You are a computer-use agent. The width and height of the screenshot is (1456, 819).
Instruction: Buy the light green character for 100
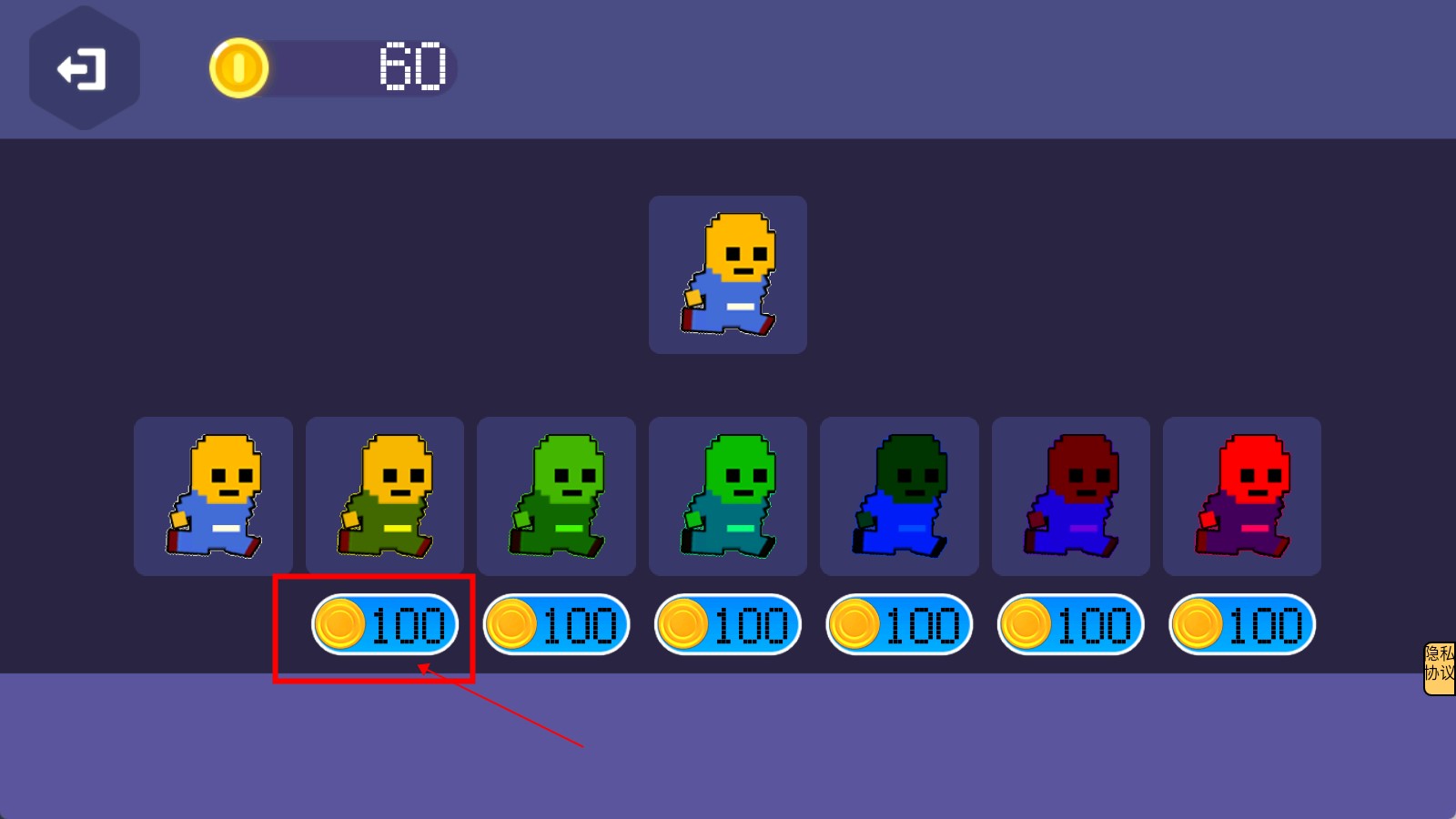(x=556, y=625)
